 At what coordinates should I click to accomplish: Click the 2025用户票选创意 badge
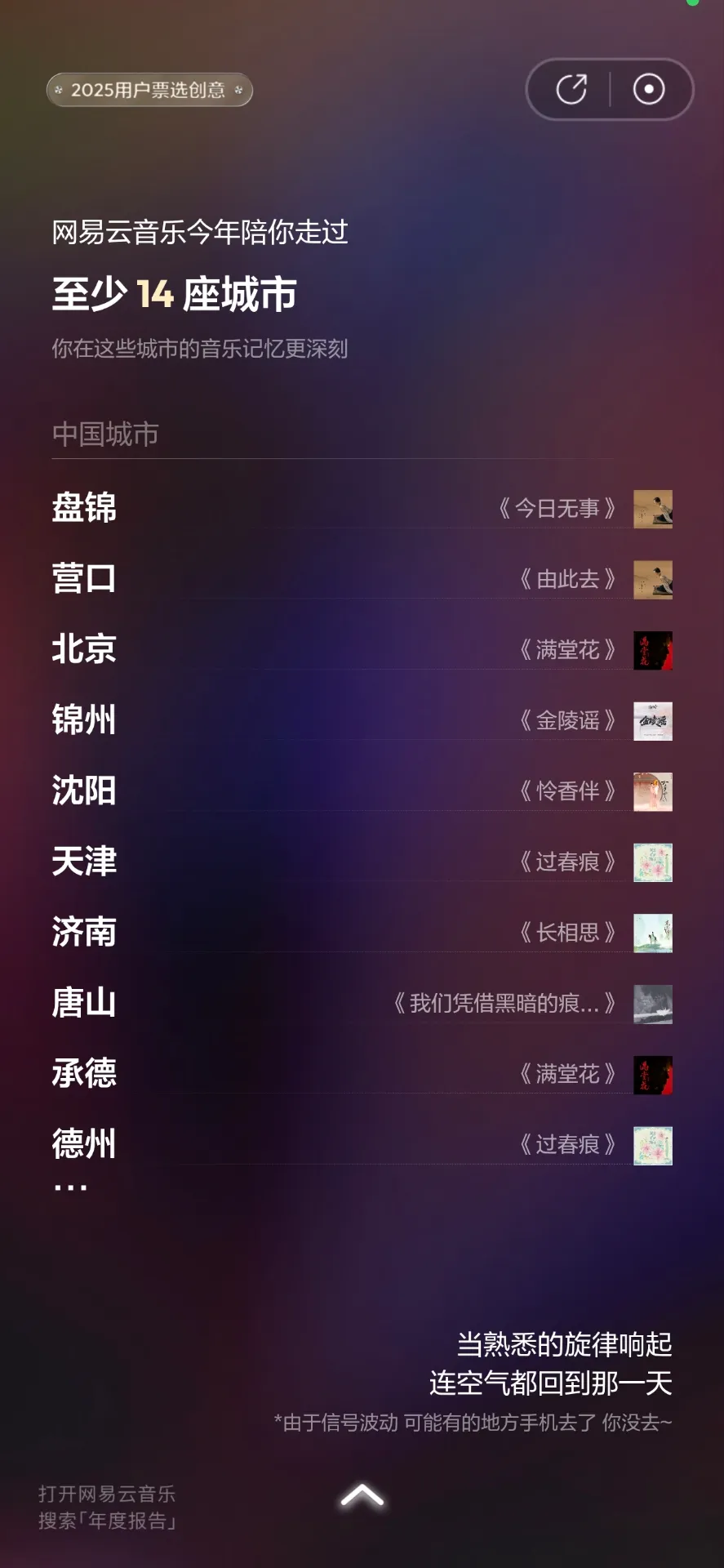(x=149, y=91)
